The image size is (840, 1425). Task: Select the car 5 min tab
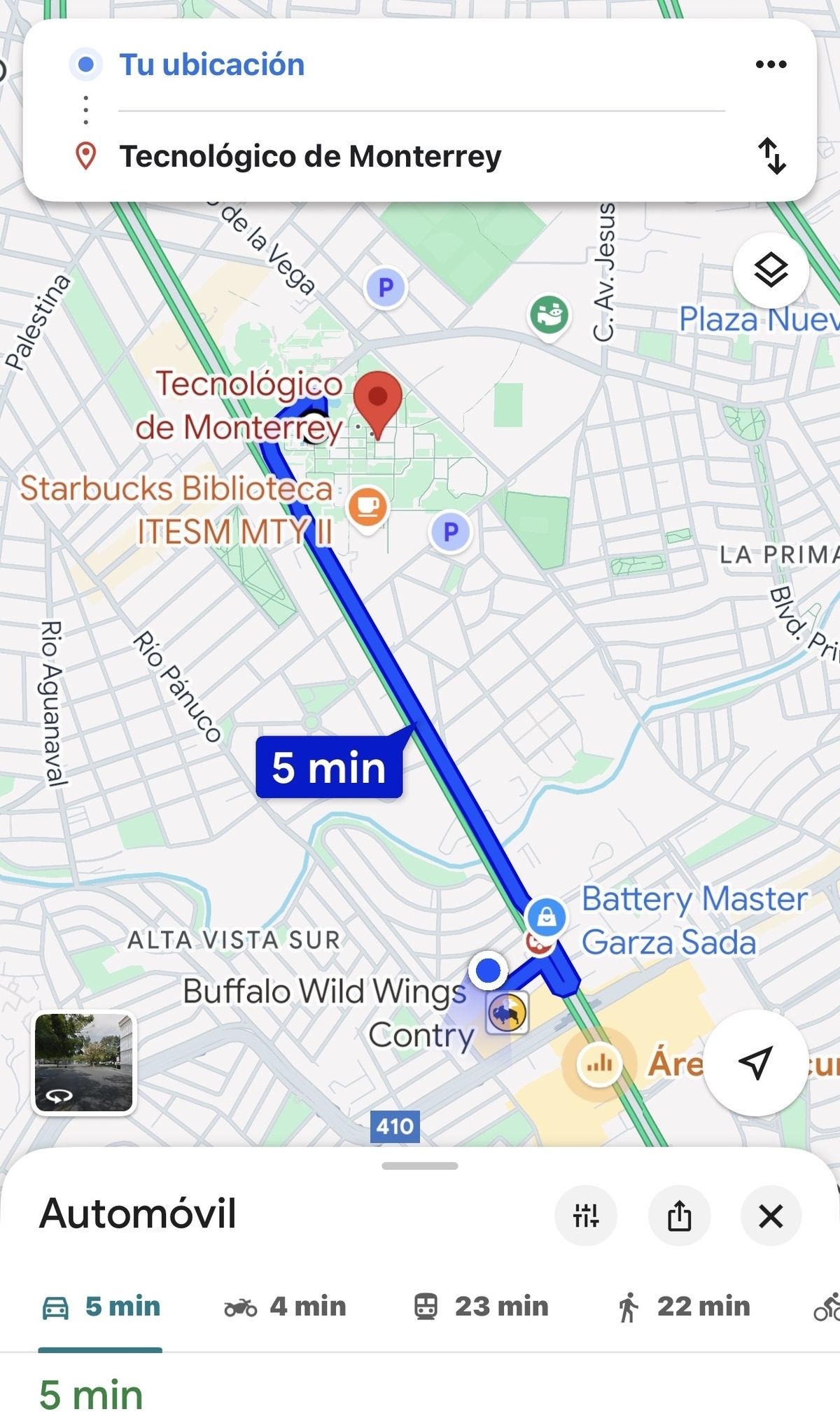(101, 1307)
